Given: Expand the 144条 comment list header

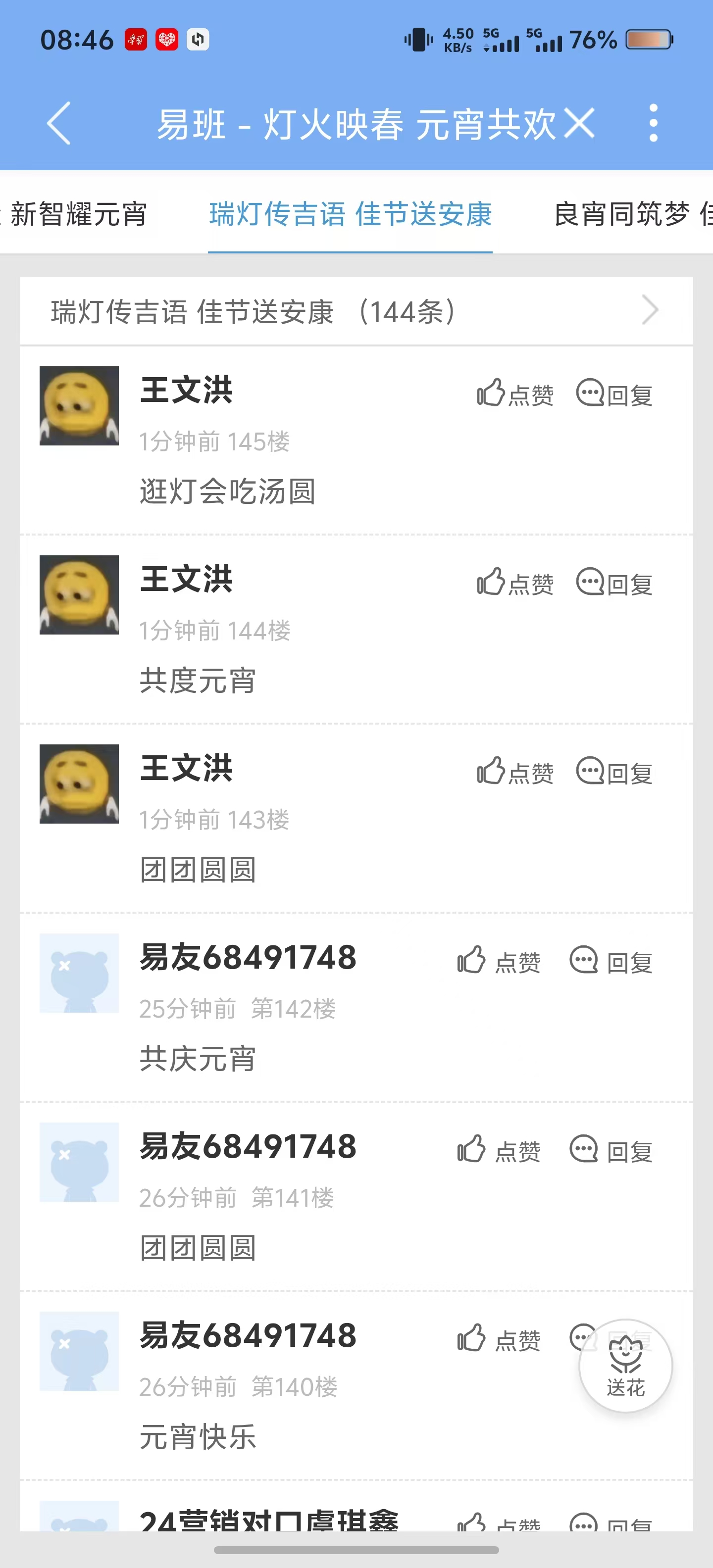Looking at the screenshot, I should tap(356, 312).
